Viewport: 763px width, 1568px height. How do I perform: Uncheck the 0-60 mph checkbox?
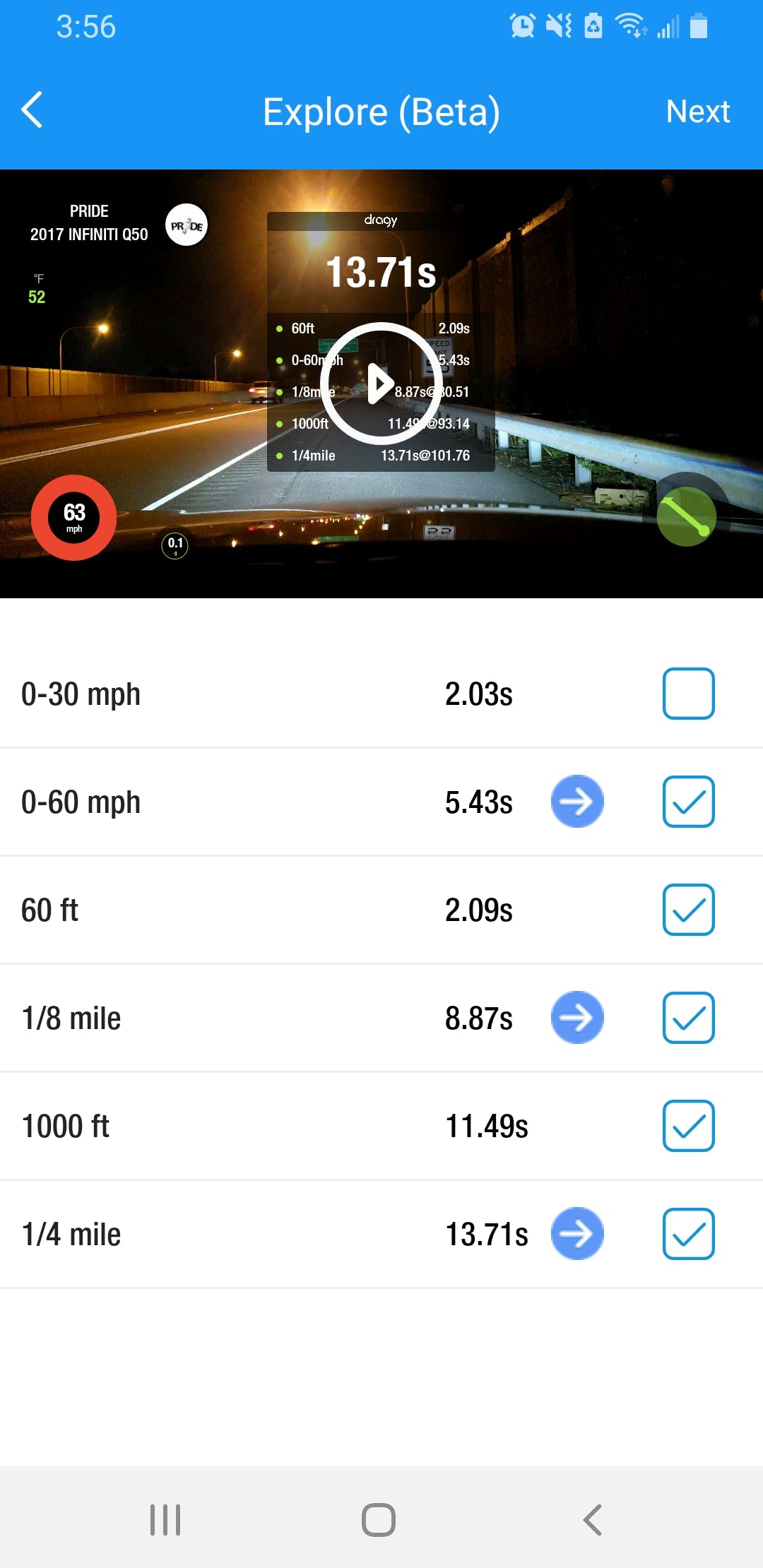[688, 802]
